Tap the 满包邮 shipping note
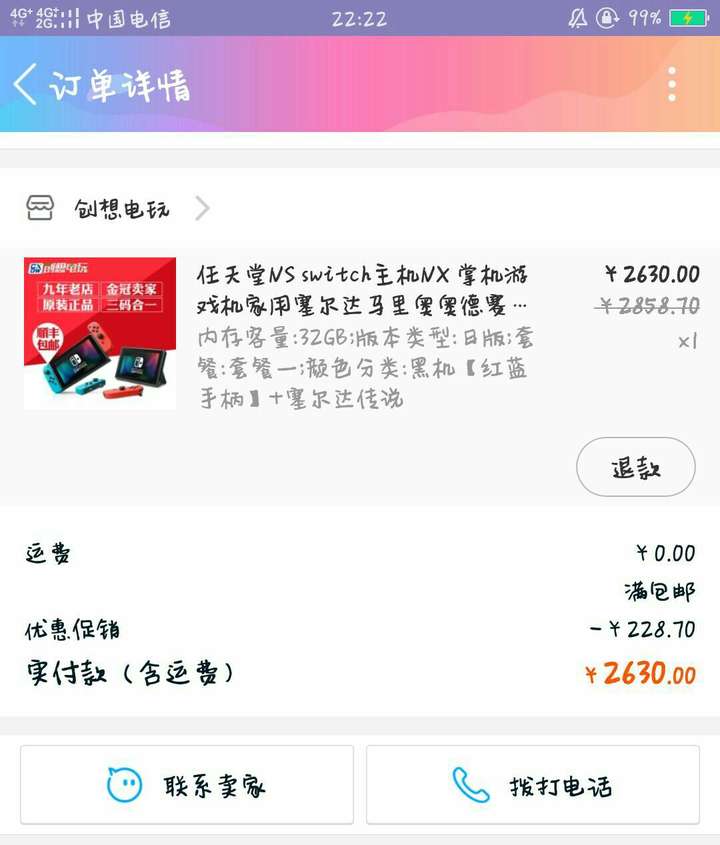 click(668, 590)
